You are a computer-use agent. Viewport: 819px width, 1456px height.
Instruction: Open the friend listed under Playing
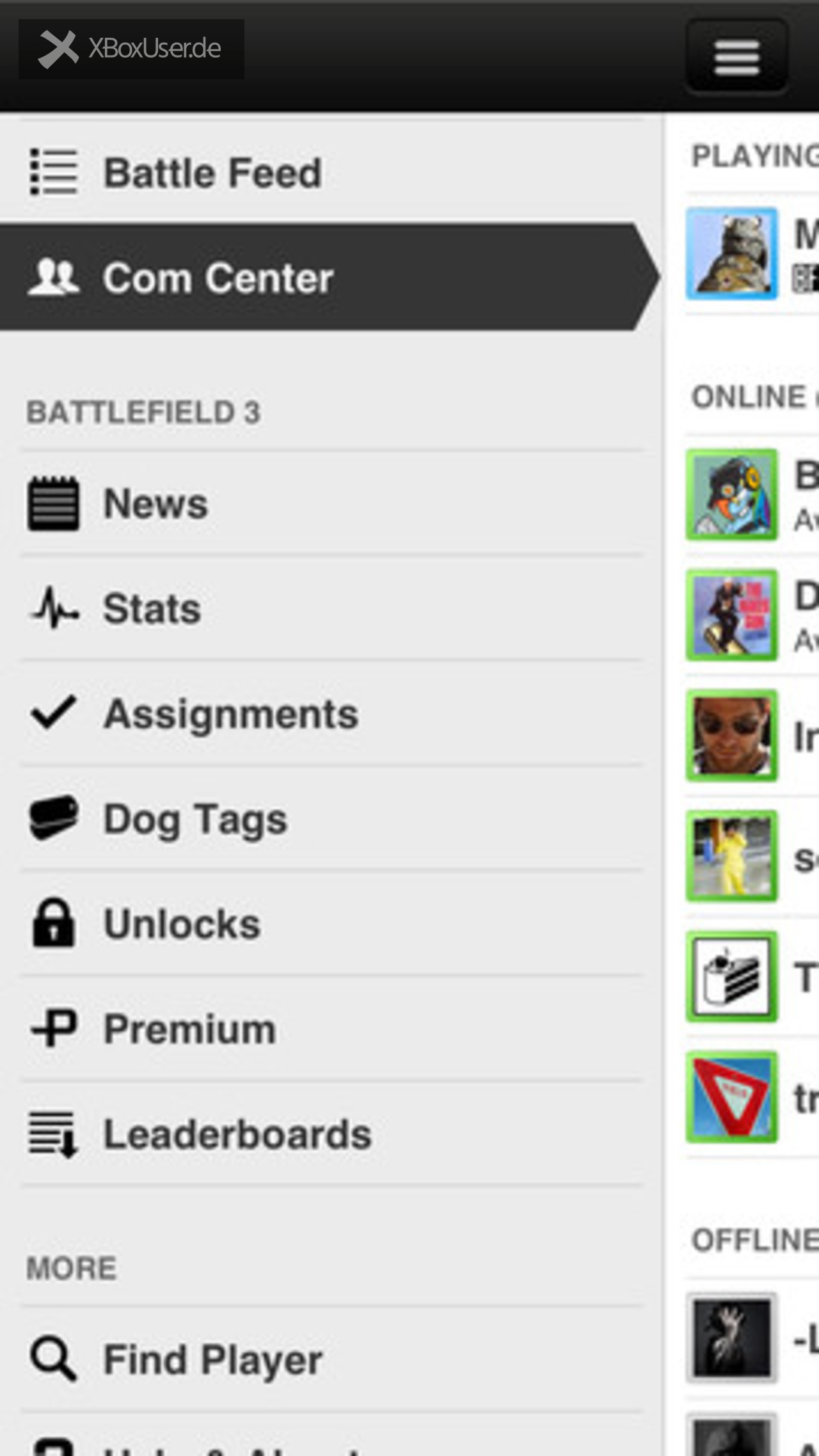coord(752,253)
